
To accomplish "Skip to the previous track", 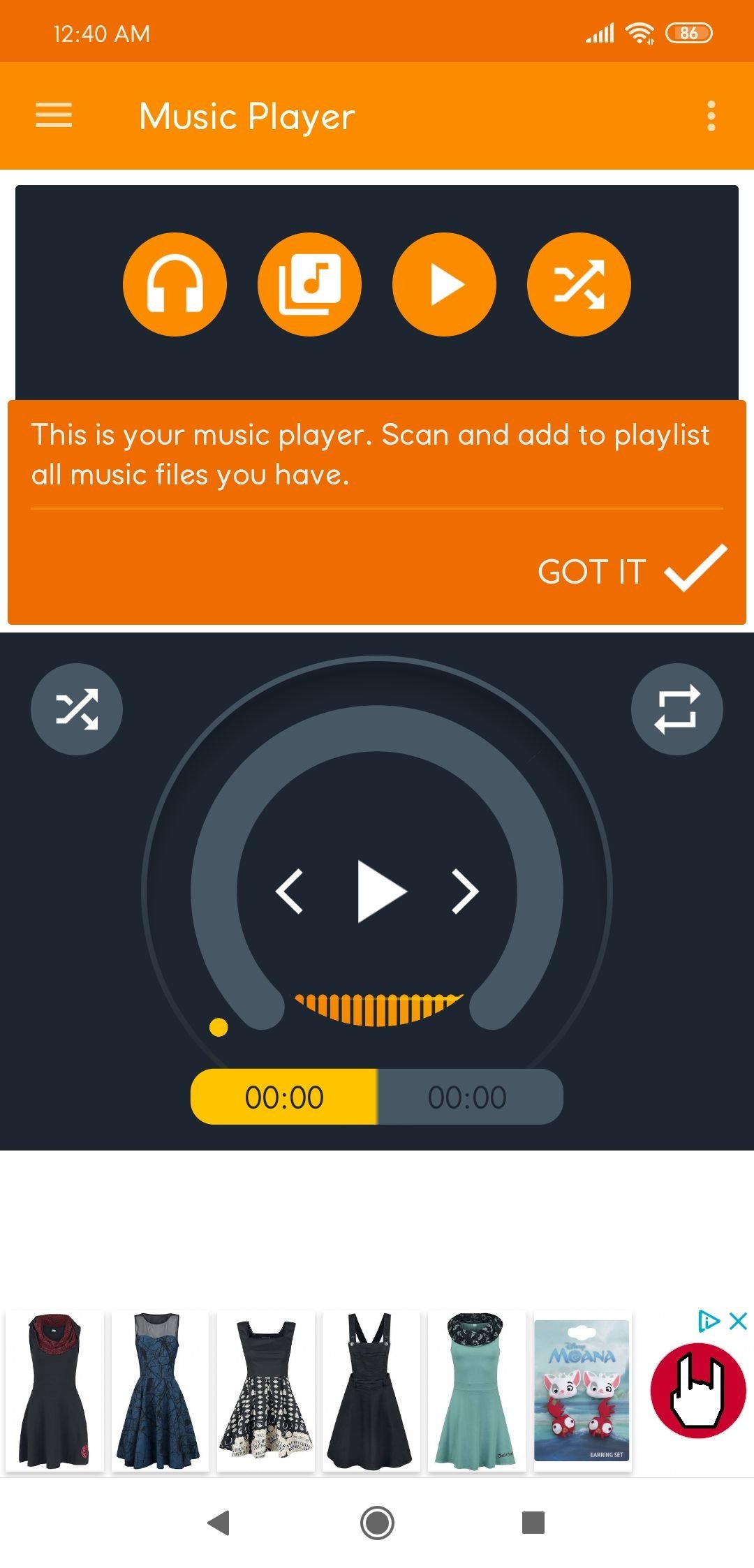I will (289, 891).
